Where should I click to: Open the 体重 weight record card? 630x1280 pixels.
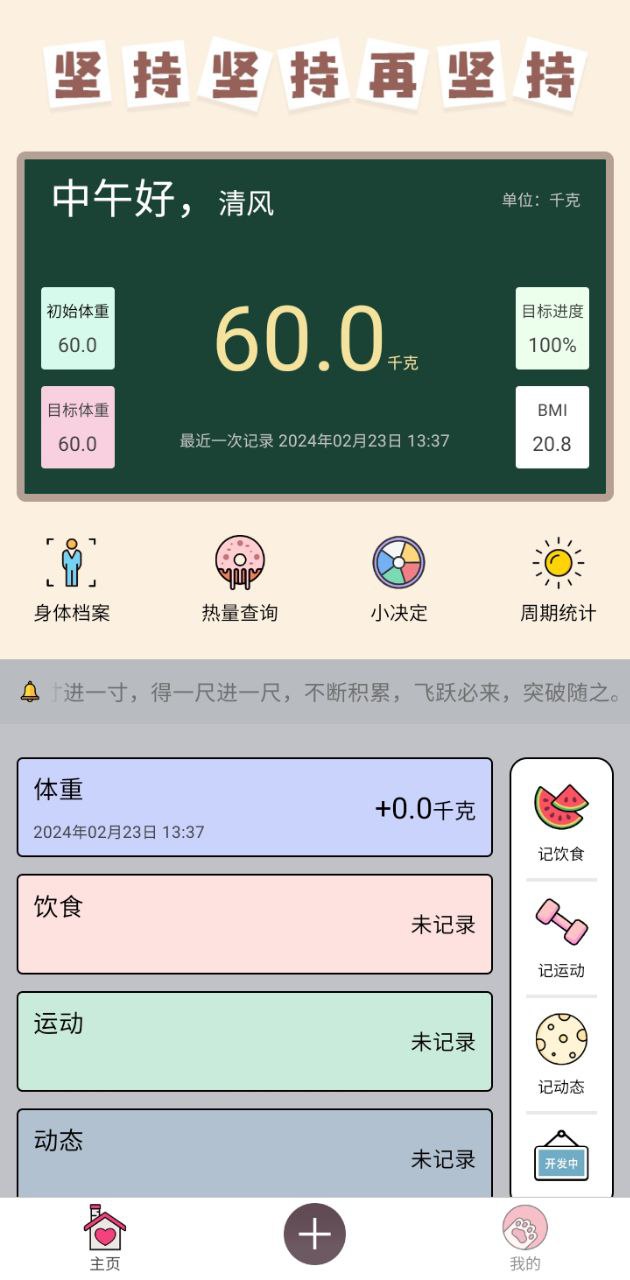coord(254,807)
